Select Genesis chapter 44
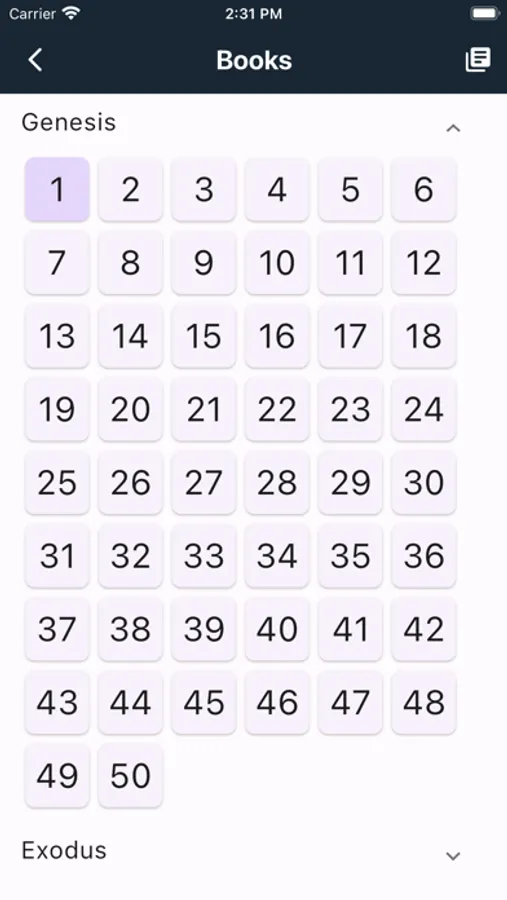The image size is (507, 900). coord(130,702)
